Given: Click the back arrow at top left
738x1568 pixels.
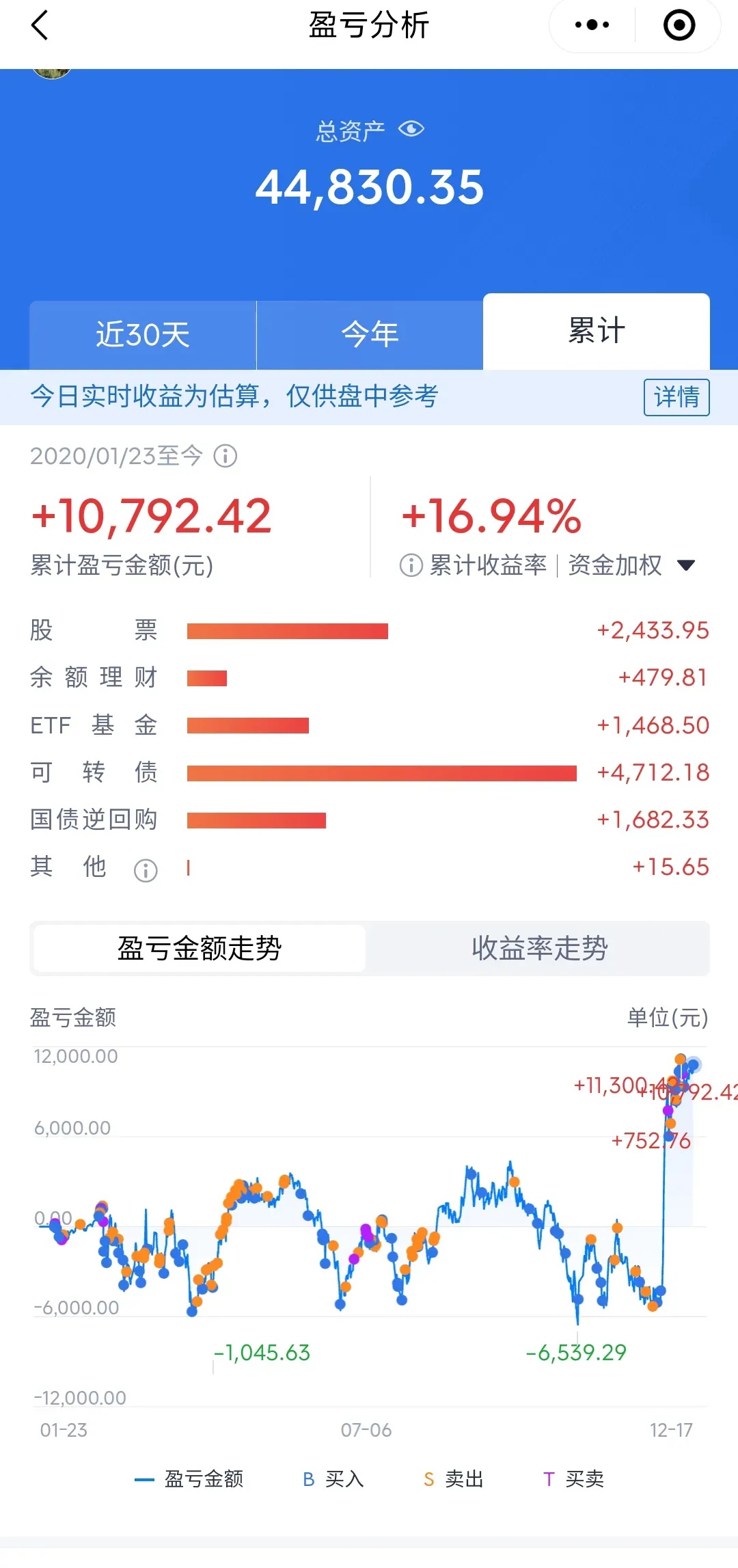Looking at the screenshot, I should point(41,26).
